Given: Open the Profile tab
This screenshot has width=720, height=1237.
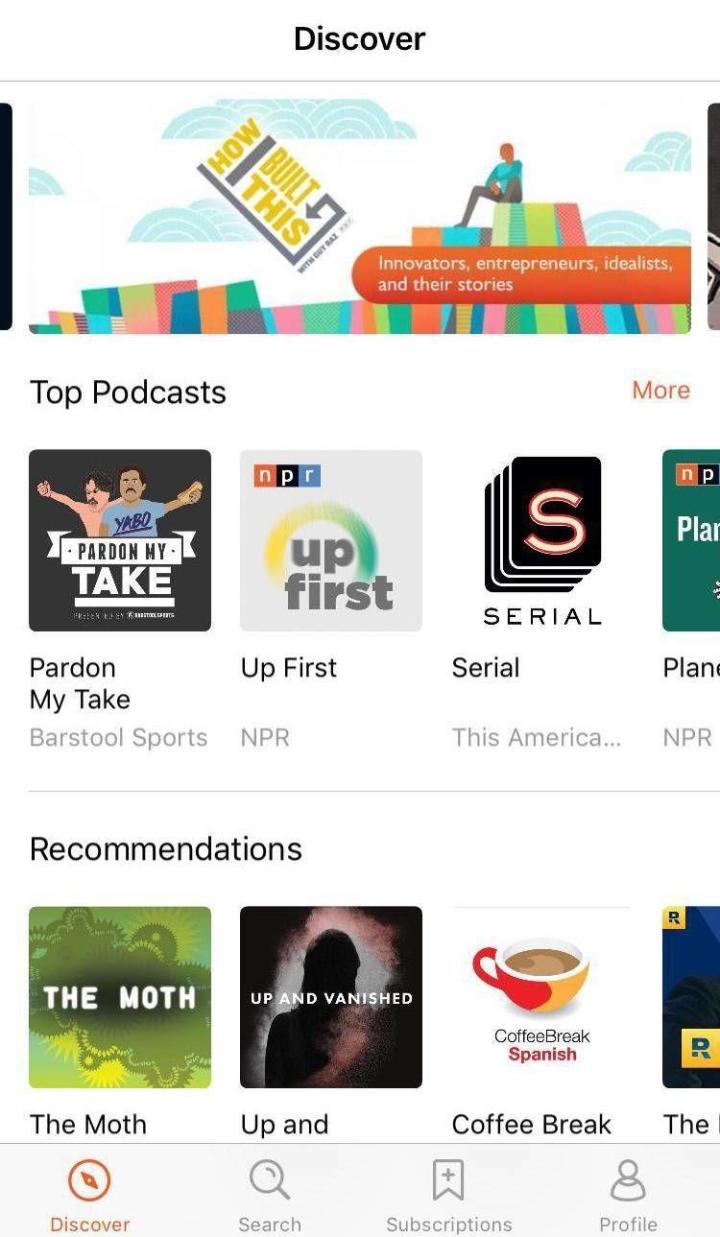Looking at the screenshot, I should 628,1196.
